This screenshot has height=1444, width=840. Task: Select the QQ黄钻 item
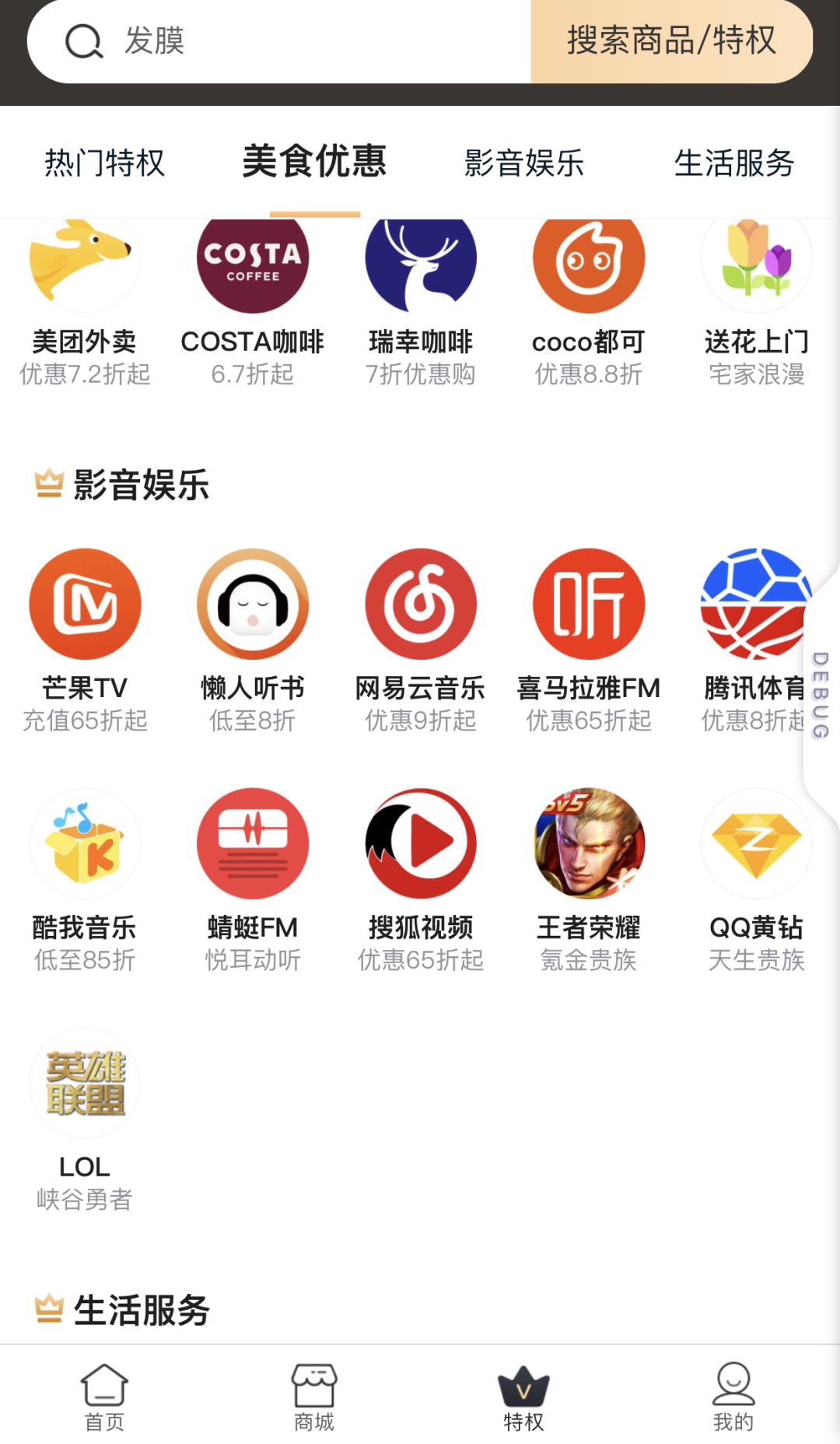coord(757,878)
